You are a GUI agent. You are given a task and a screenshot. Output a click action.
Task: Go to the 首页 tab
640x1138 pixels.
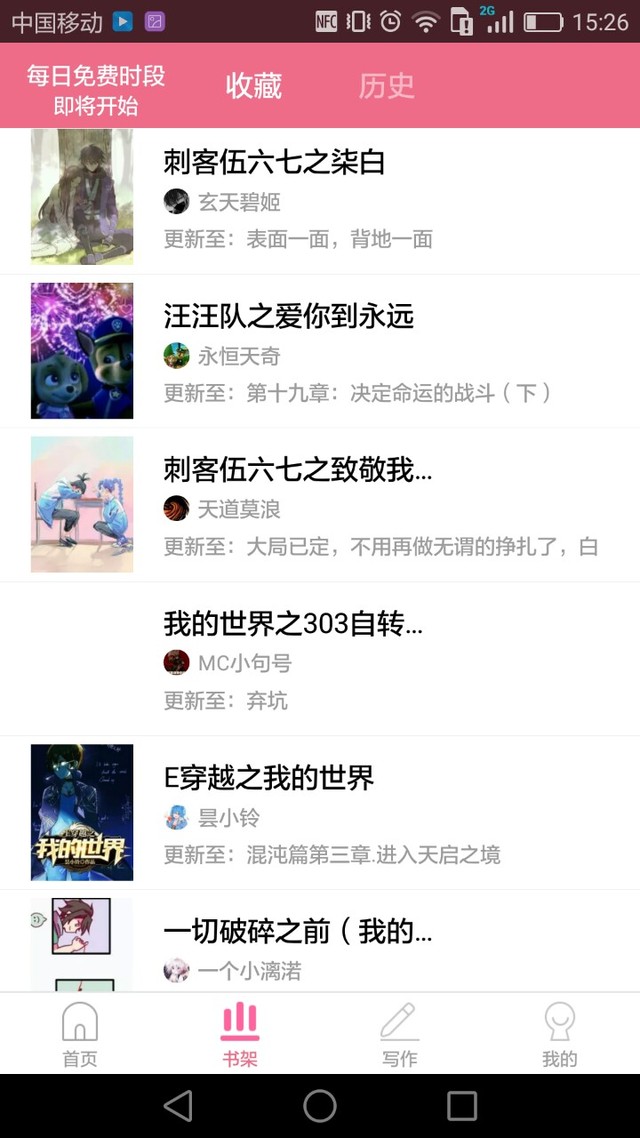pyautogui.click(x=80, y=1033)
